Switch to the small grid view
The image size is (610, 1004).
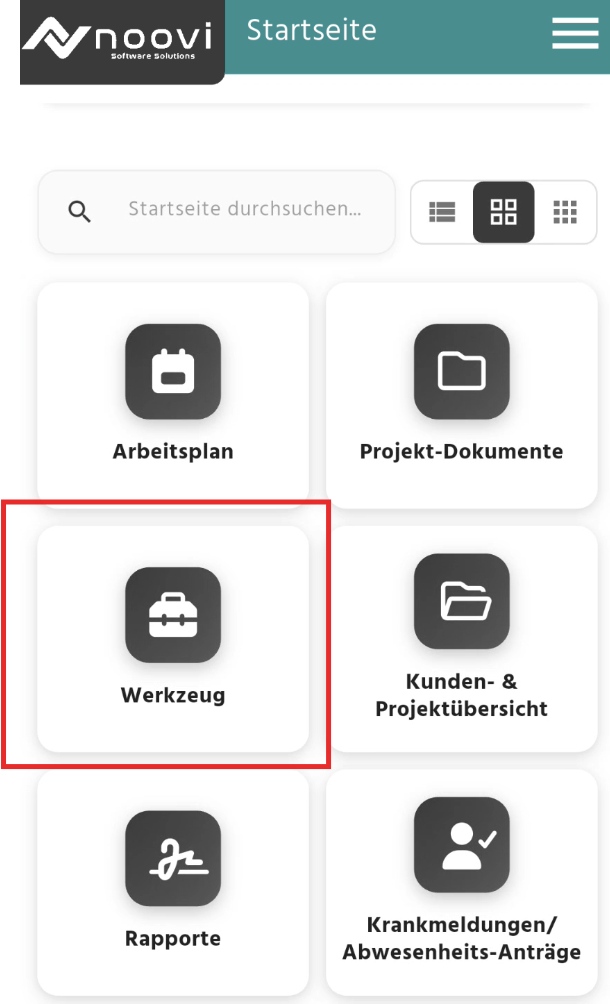[x=565, y=212]
